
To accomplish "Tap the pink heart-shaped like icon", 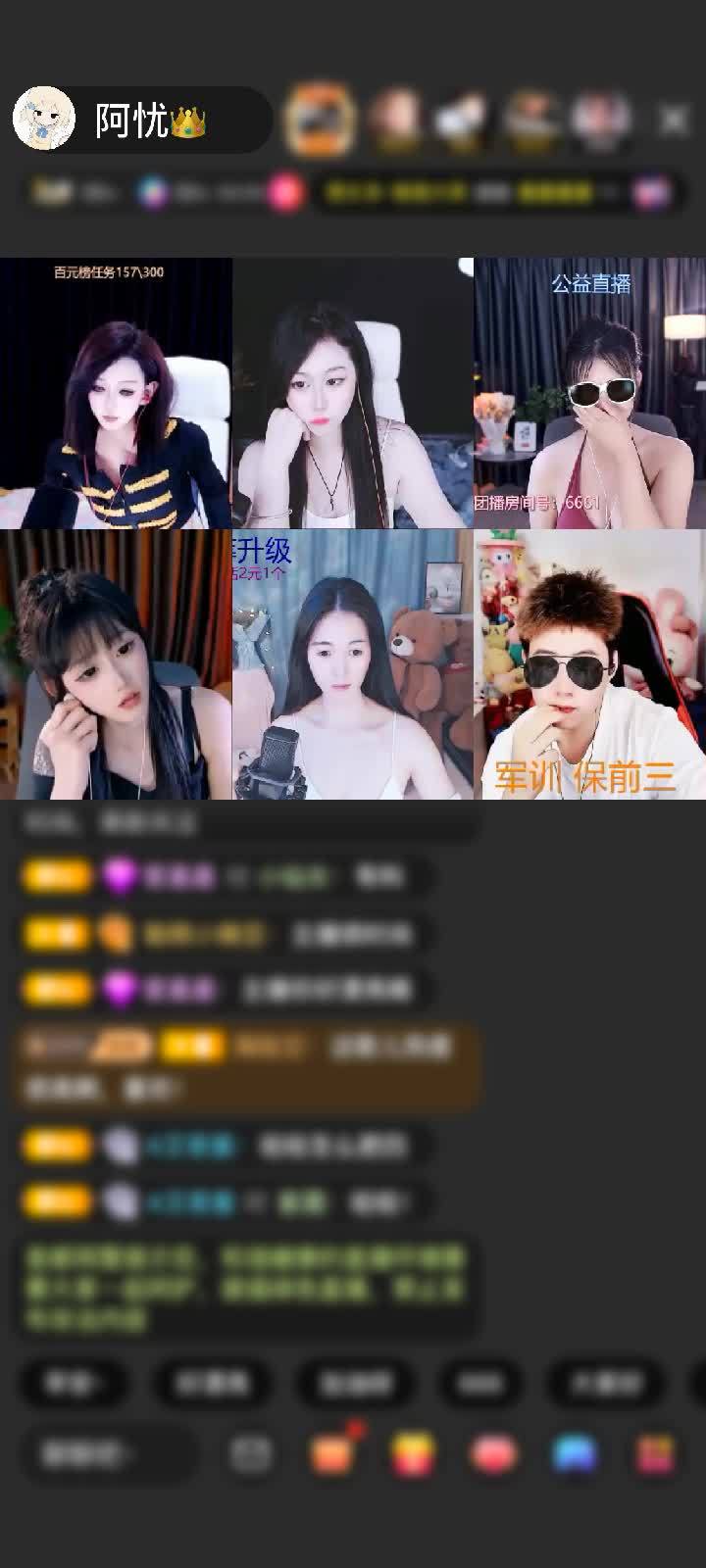I will click(495, 1454).
